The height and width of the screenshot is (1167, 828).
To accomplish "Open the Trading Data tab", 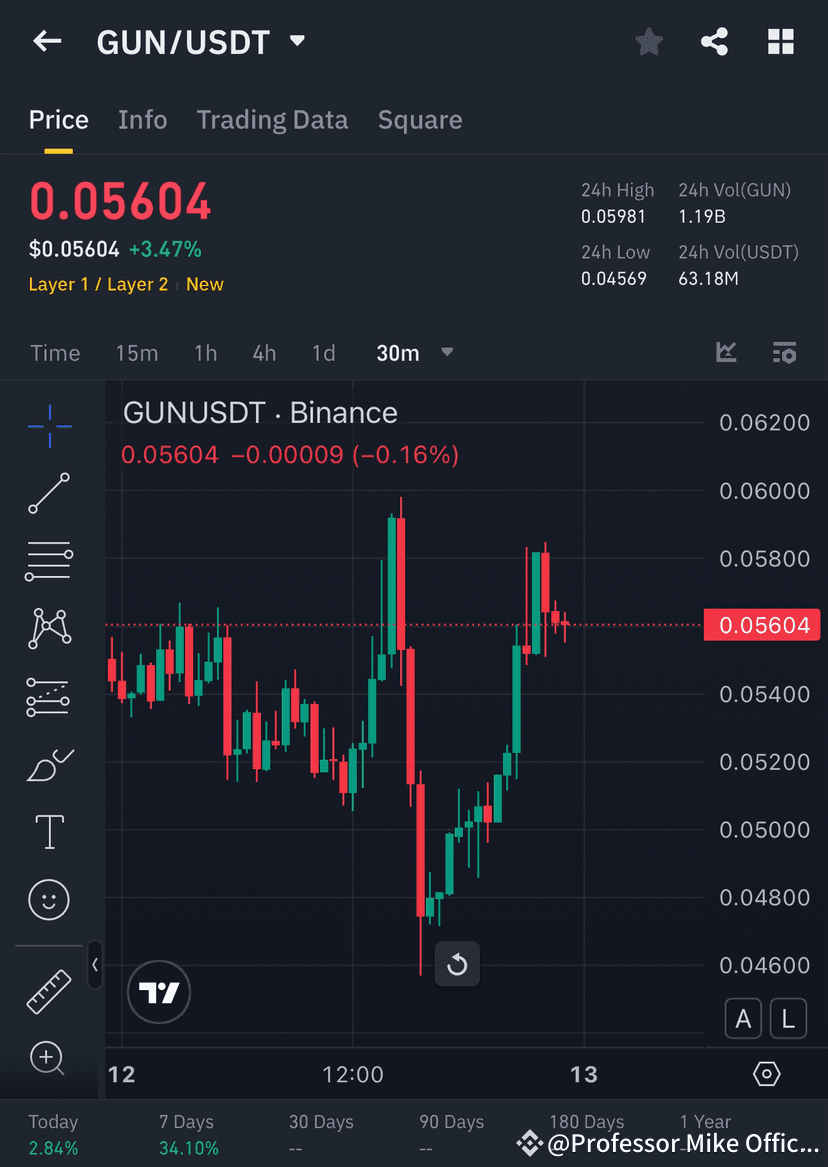I will (272, 119).
